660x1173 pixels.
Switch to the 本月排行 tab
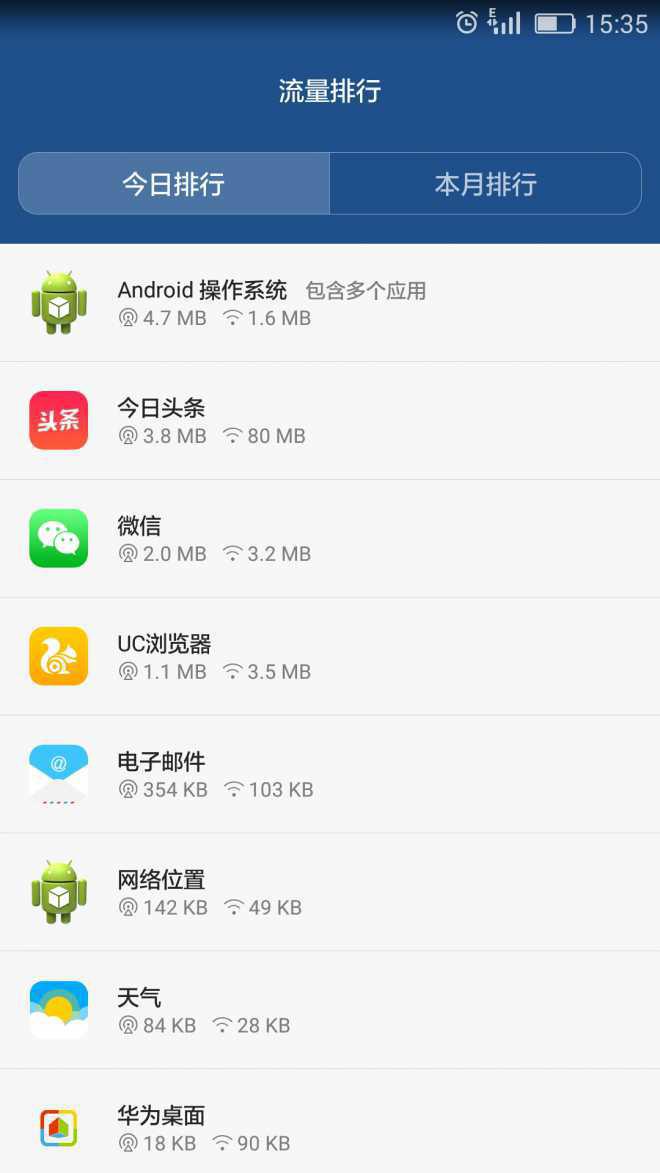click(485, 184)
